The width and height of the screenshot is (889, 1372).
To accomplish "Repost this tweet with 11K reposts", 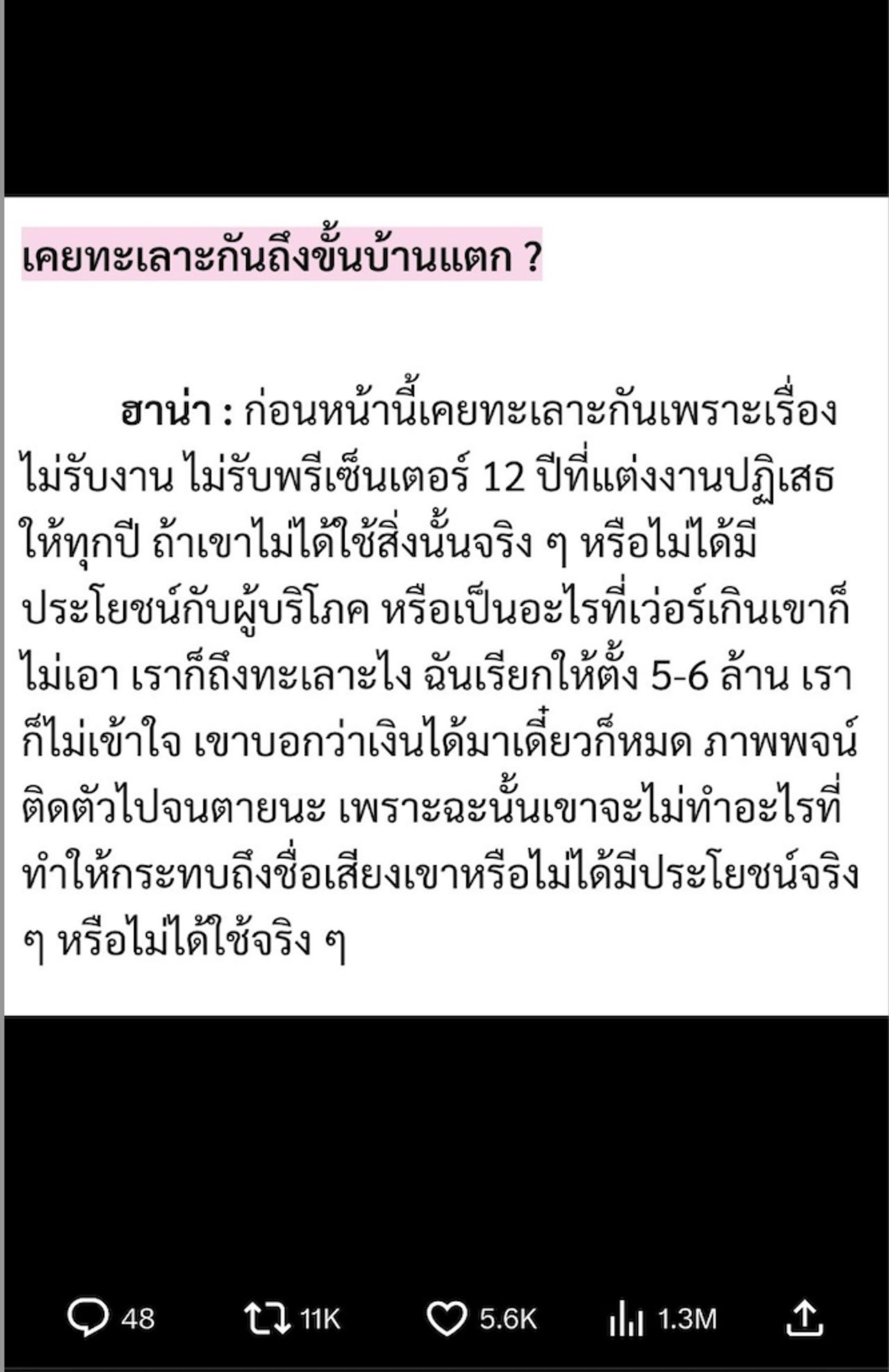I will (x=267, y=1317).
